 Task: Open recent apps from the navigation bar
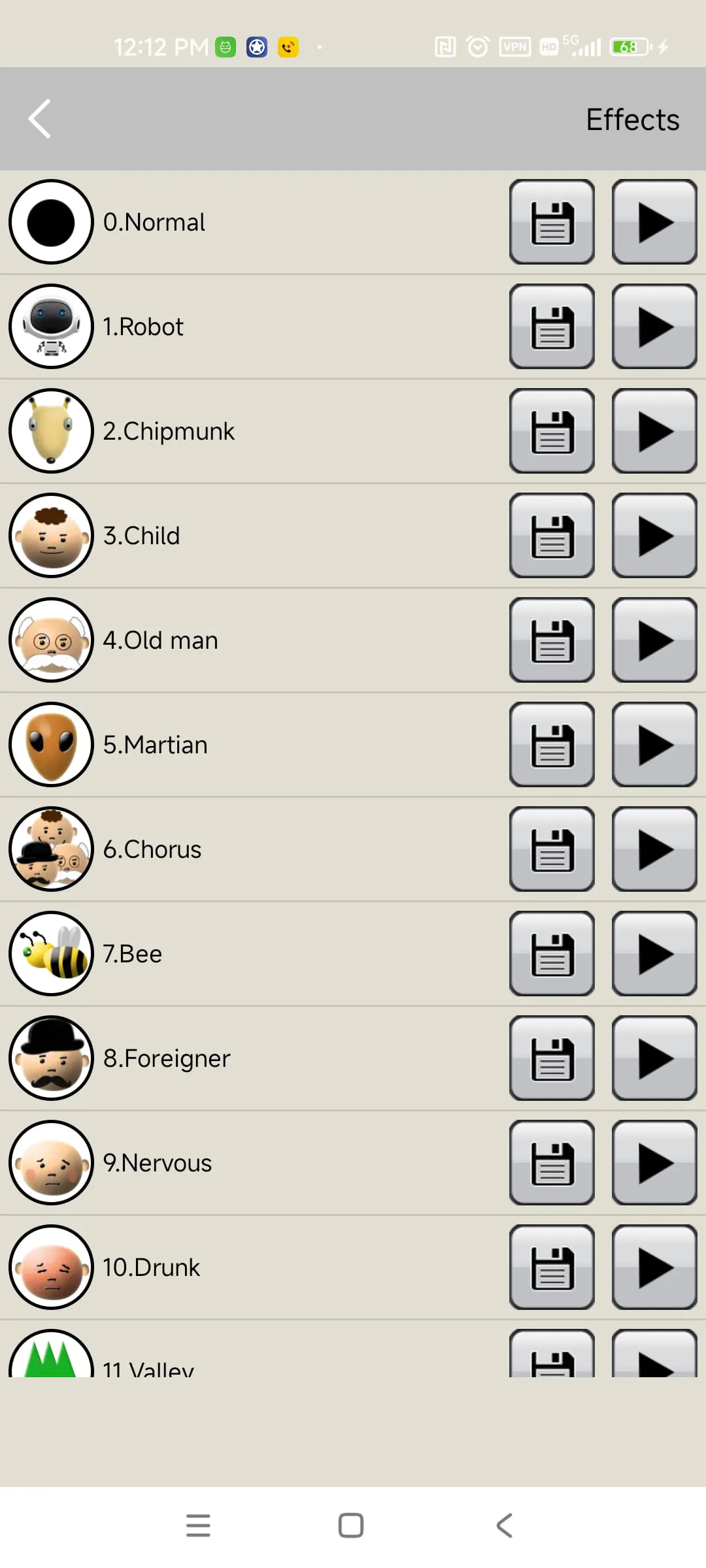pyautogui.click(x=198, y=1526)
